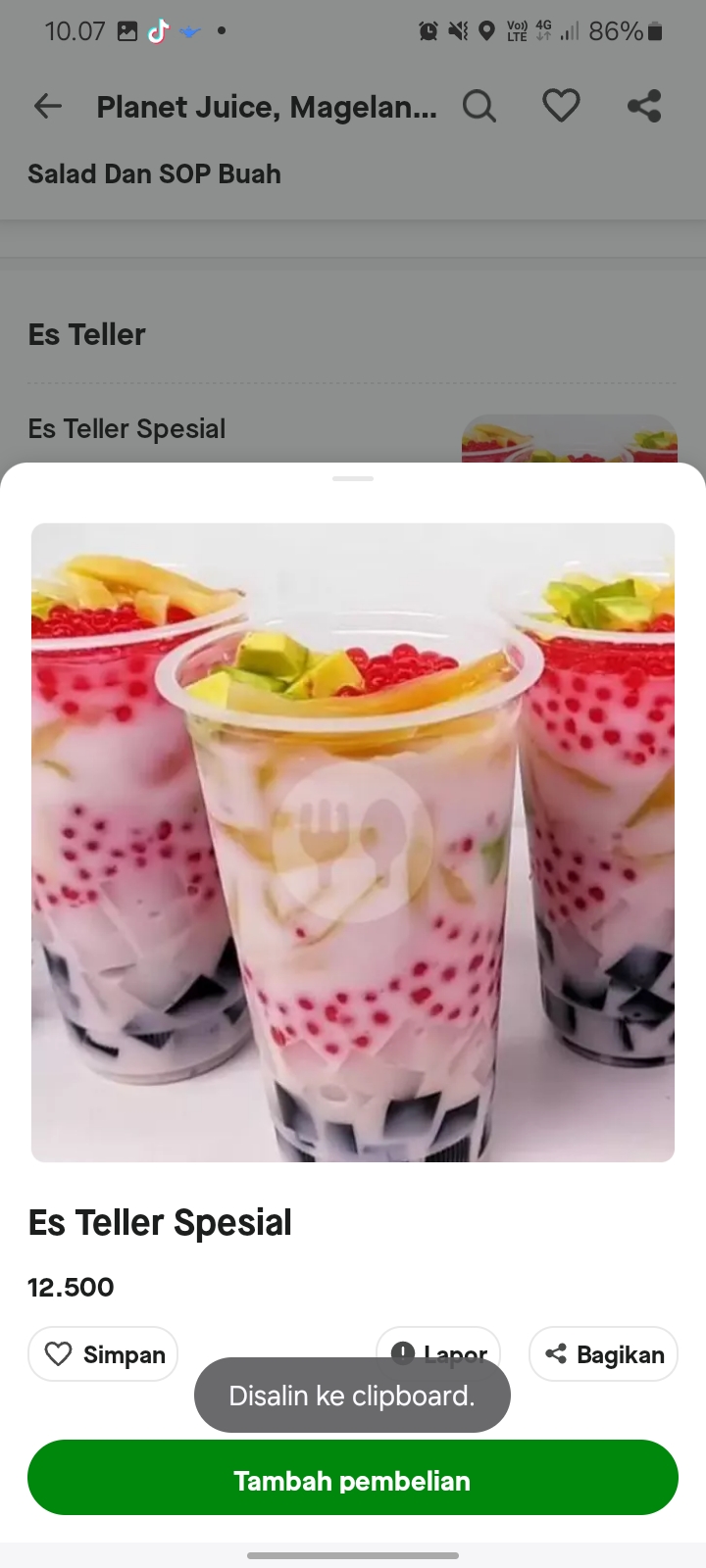
Task: Share this item using Bagikan
Action: point(603,1353)
